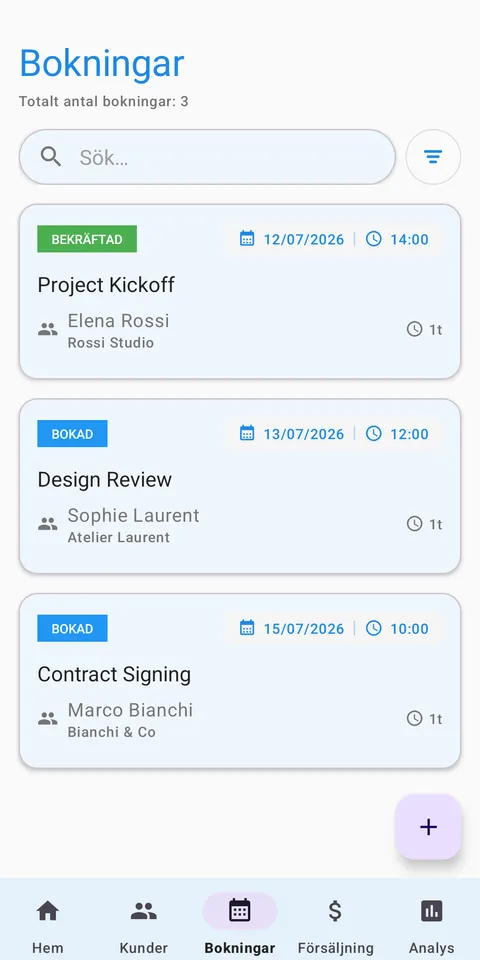
Task: Open the Försäljning tab
Action: (336, 924)
